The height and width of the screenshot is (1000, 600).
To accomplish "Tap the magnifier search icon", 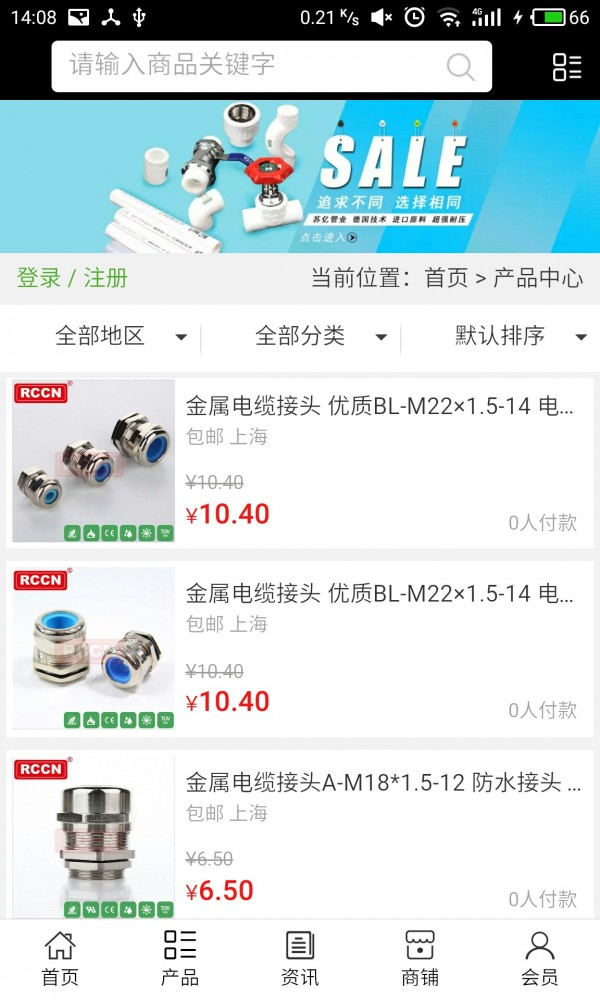I will (x=460, y=67).
